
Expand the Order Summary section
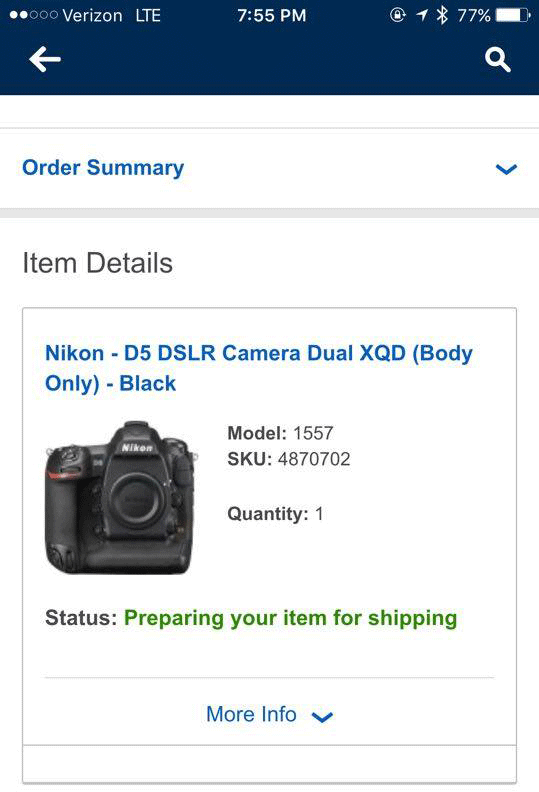point(269,168)
